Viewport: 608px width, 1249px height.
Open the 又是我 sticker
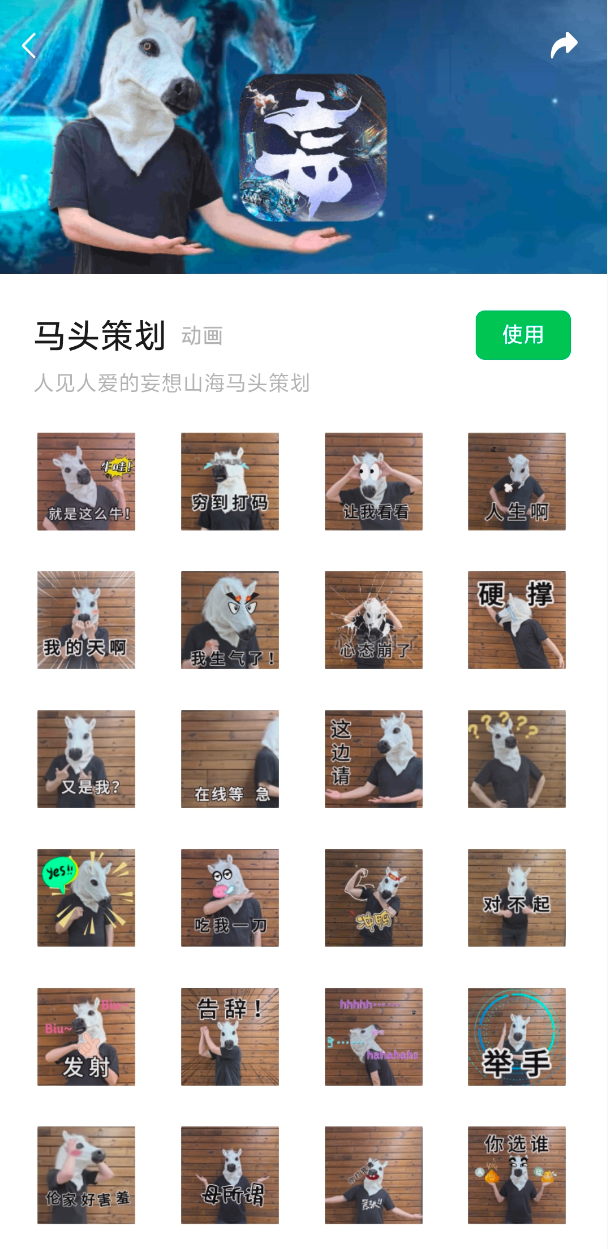(x=86, y=759)
